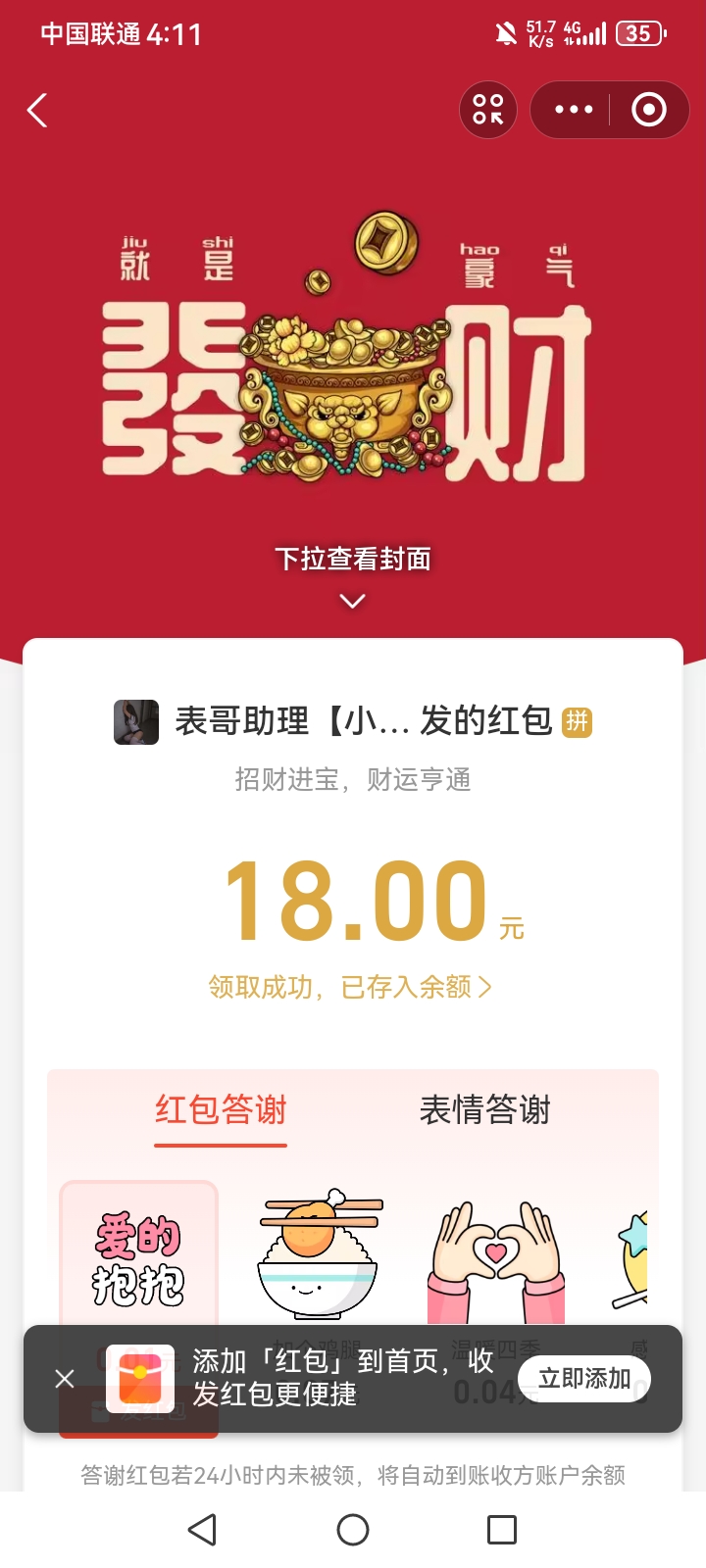
Task: Dismiss the banner with the × close icon
Action: pyautogui.click(x=65, y=1378)
